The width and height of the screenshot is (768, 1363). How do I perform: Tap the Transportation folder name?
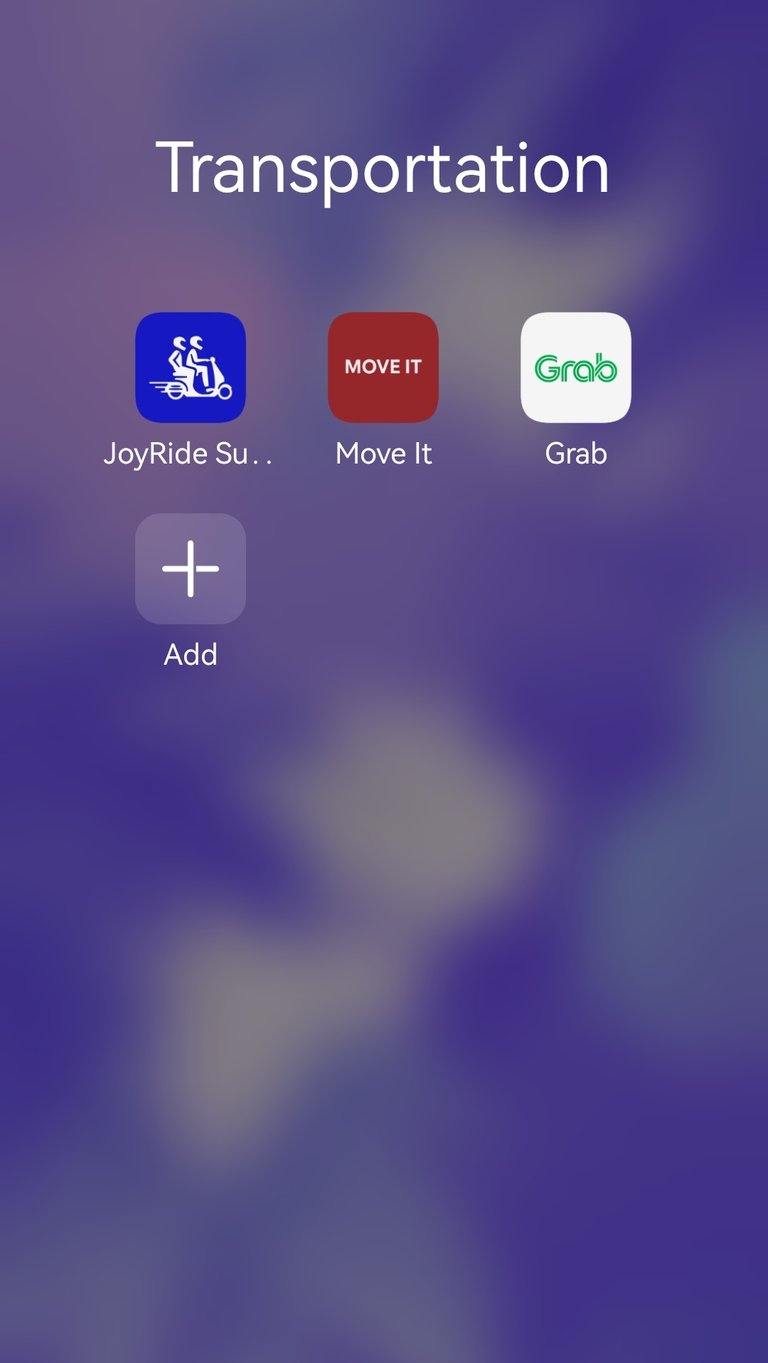tap(383, 168)
